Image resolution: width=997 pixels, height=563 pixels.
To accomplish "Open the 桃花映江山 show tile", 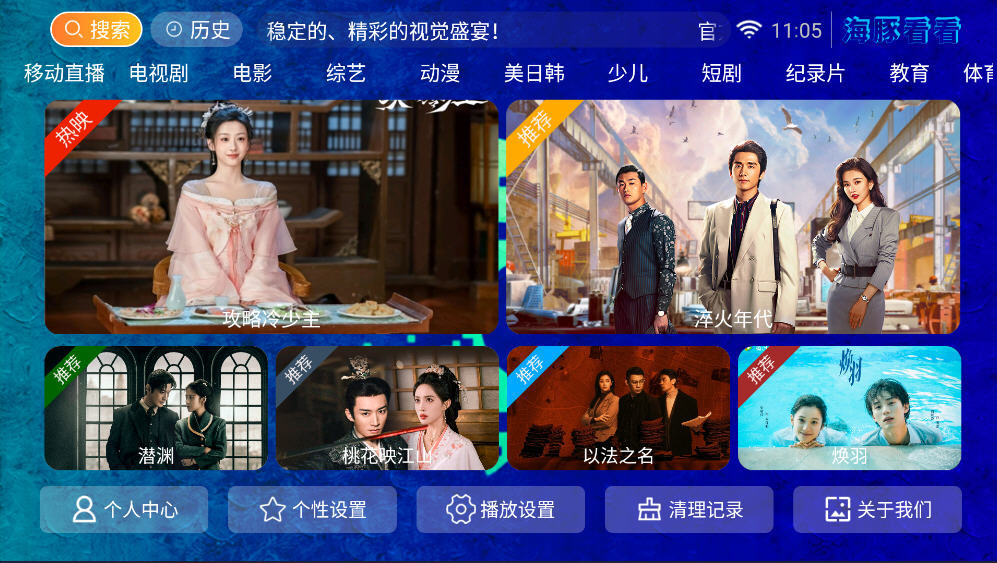I will click(x=387, y=408).
